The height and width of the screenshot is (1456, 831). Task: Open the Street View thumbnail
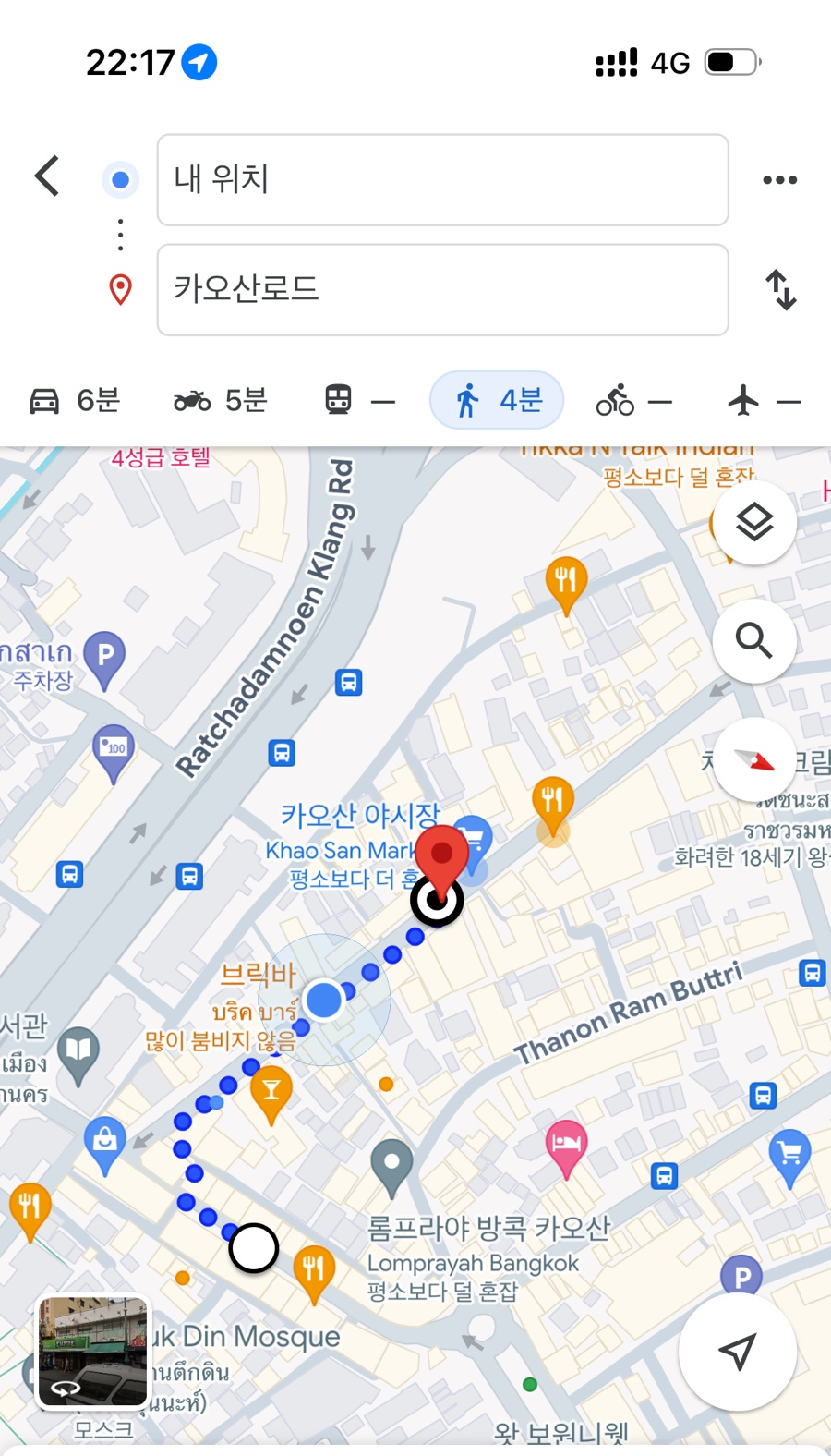coord(92,1352)
